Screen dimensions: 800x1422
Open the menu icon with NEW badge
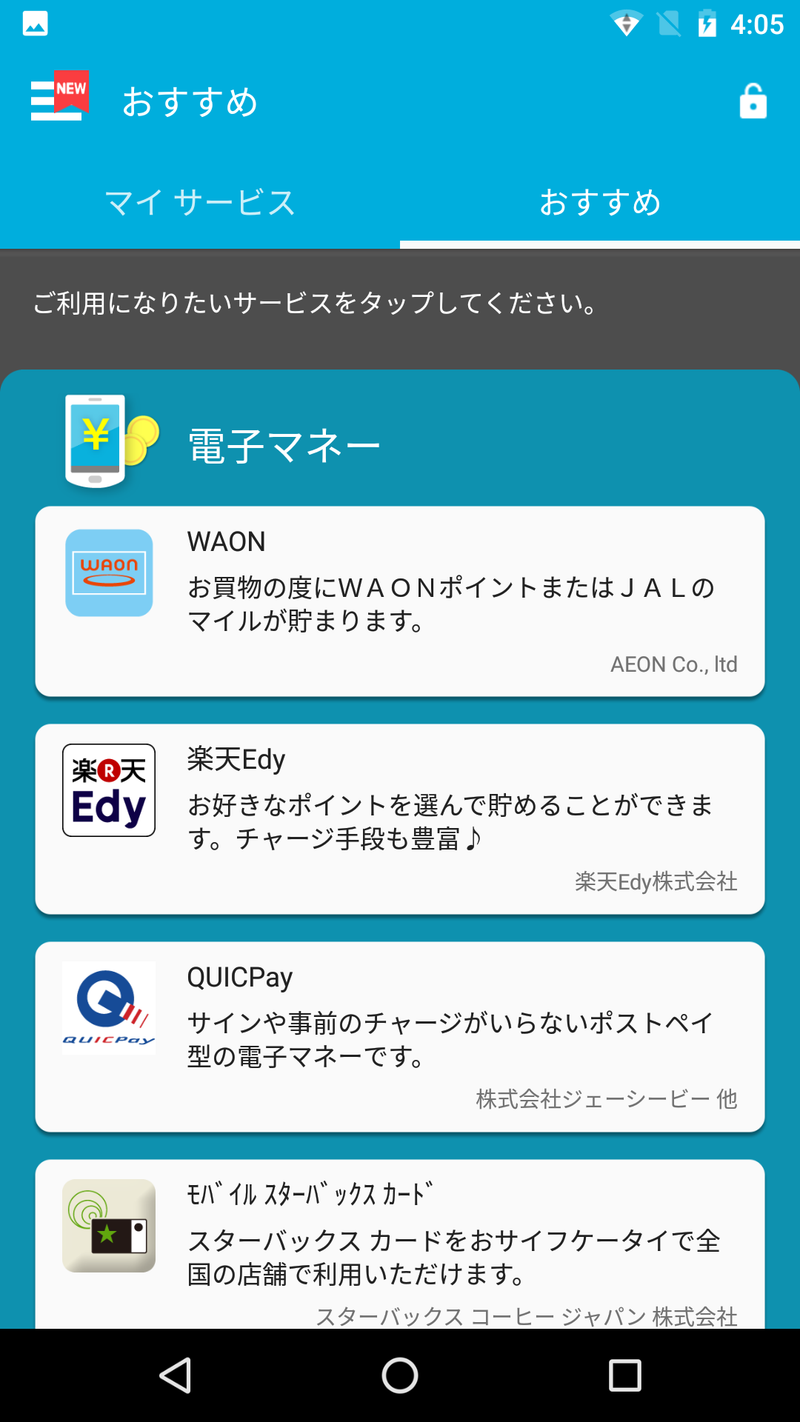pos(59,99)
